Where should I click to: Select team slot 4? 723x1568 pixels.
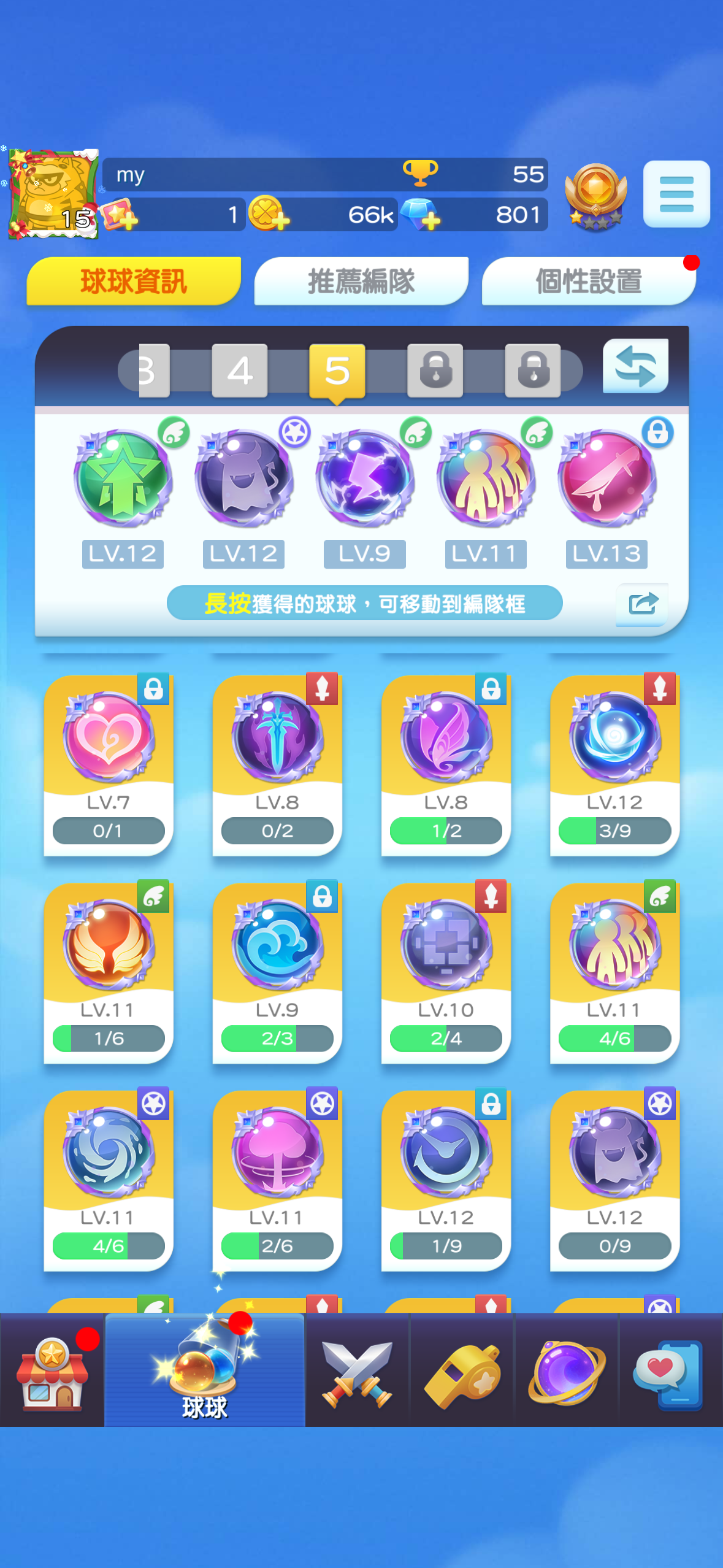[239, 370]
